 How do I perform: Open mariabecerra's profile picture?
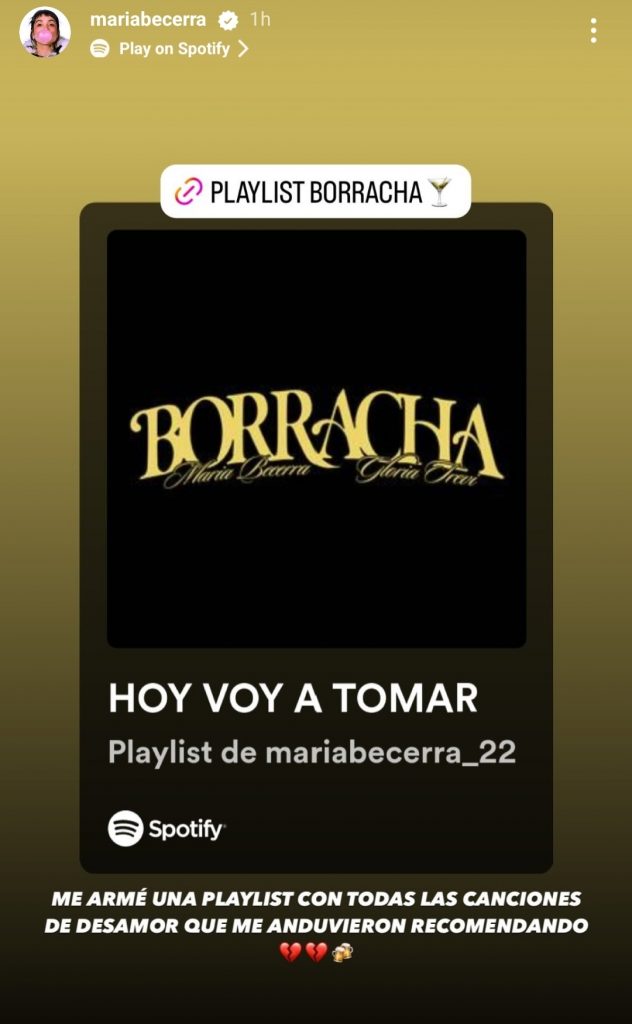tap(45, 32)
